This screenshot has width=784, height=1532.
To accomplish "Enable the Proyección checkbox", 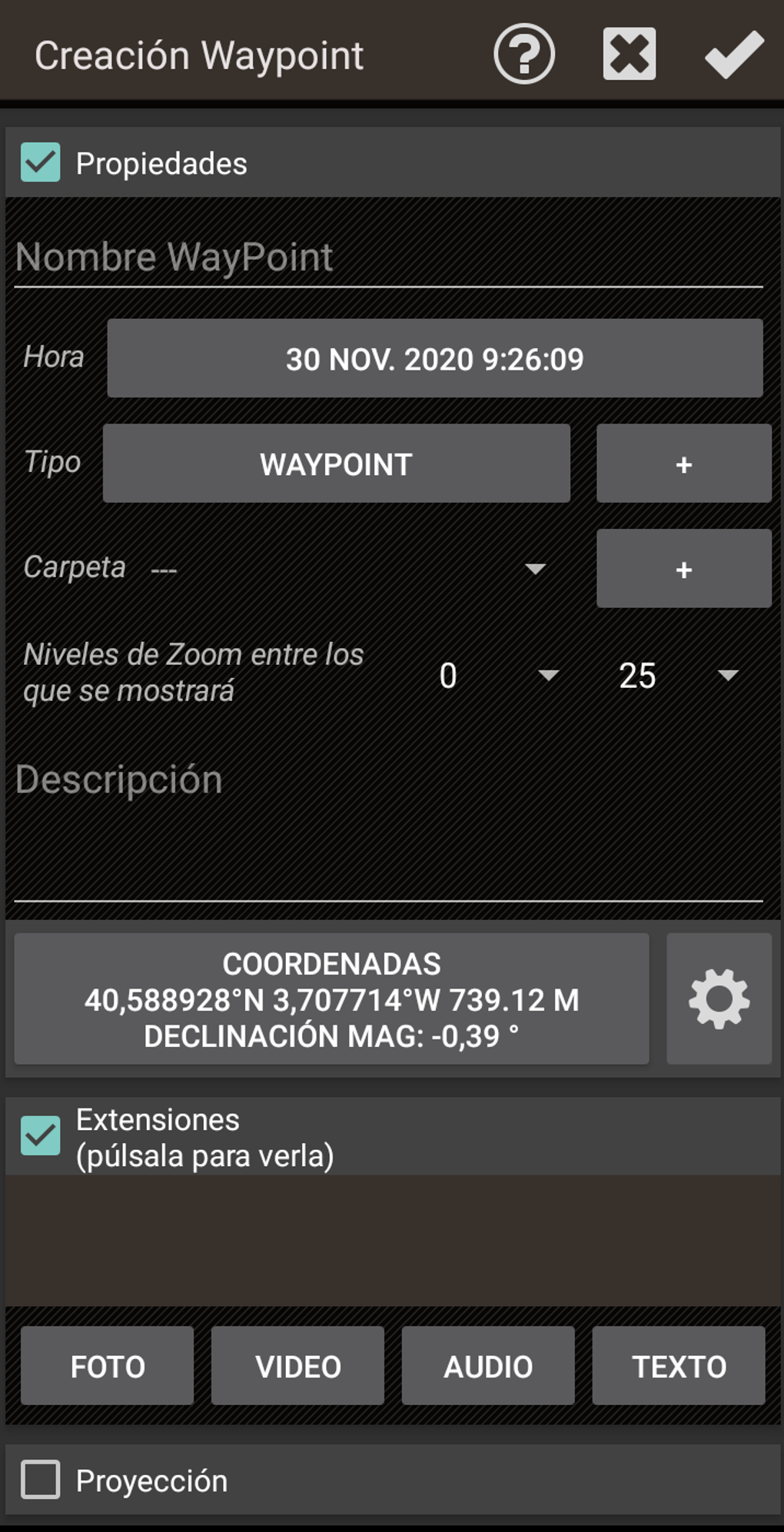I will pyautogui.click(x=41, y=1480).
